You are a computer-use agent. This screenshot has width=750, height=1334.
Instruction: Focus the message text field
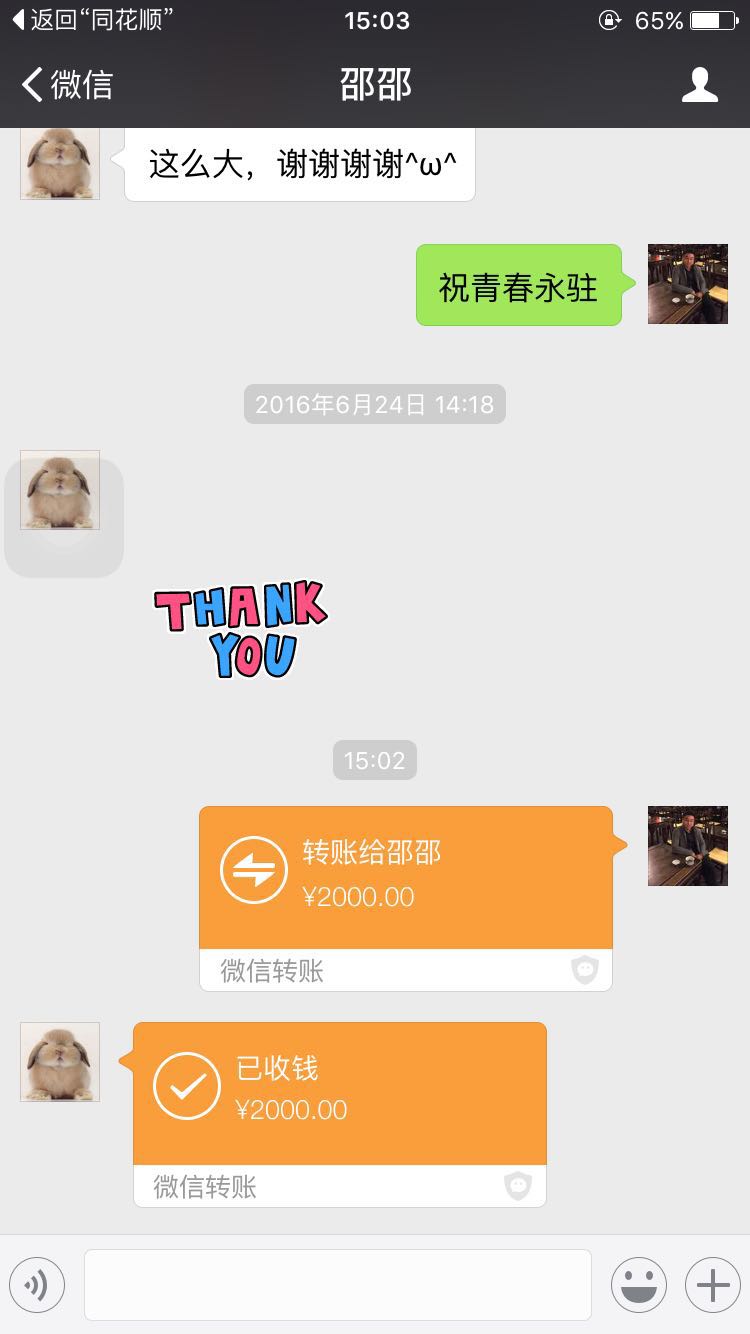pyautogui.click(x=337, y=1285)
